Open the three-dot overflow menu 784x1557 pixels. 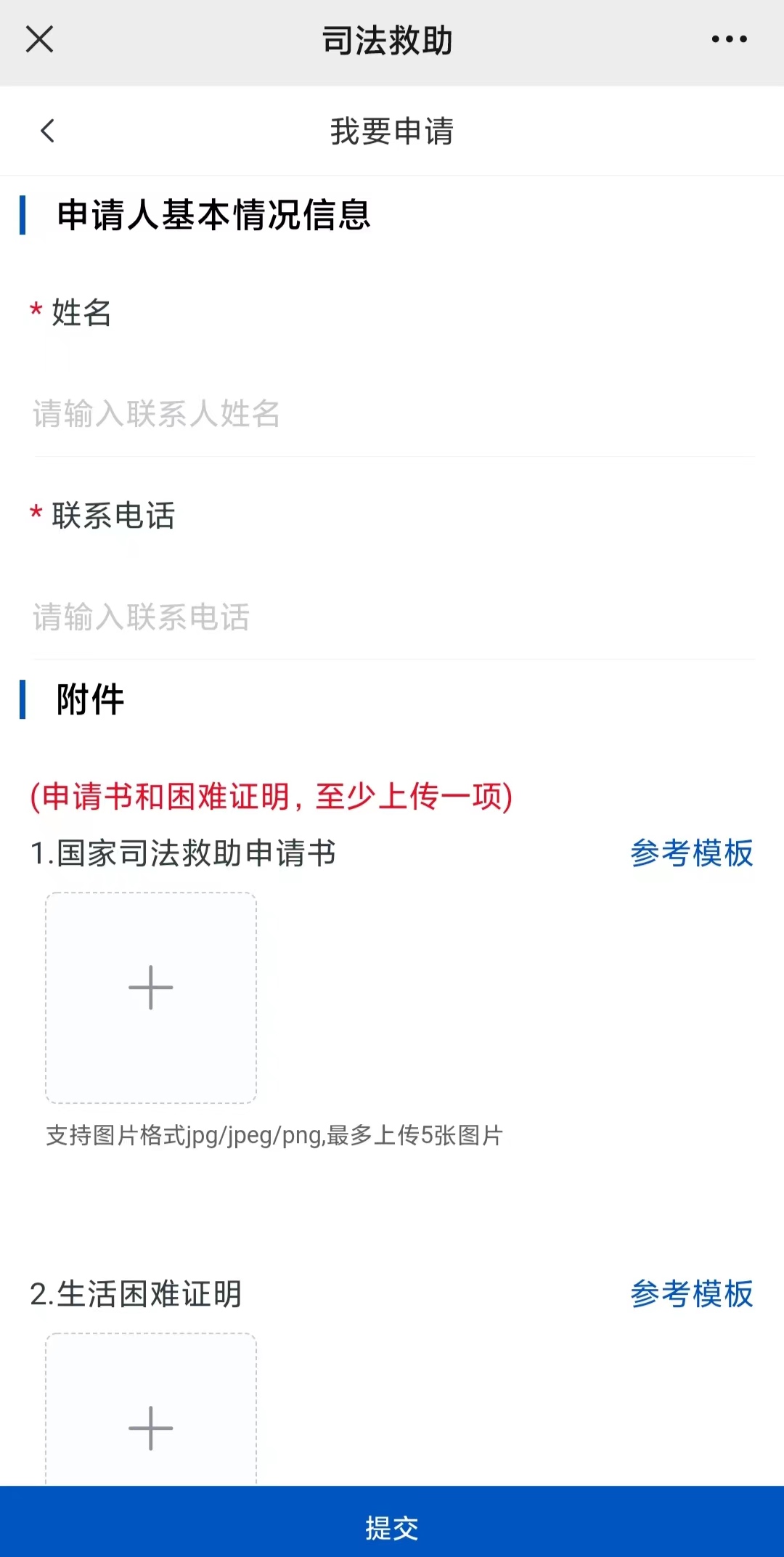729,39
